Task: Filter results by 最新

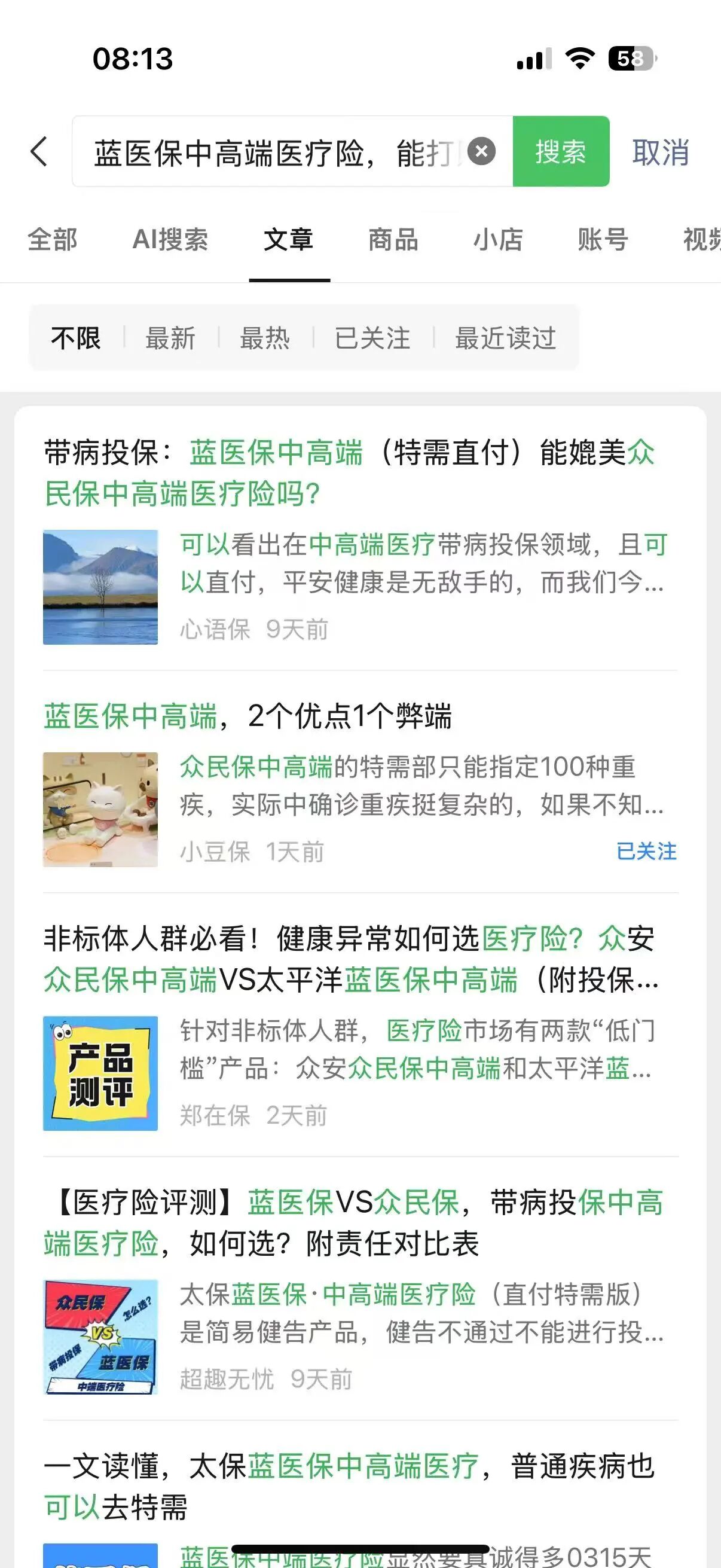Action: point(170,338)
